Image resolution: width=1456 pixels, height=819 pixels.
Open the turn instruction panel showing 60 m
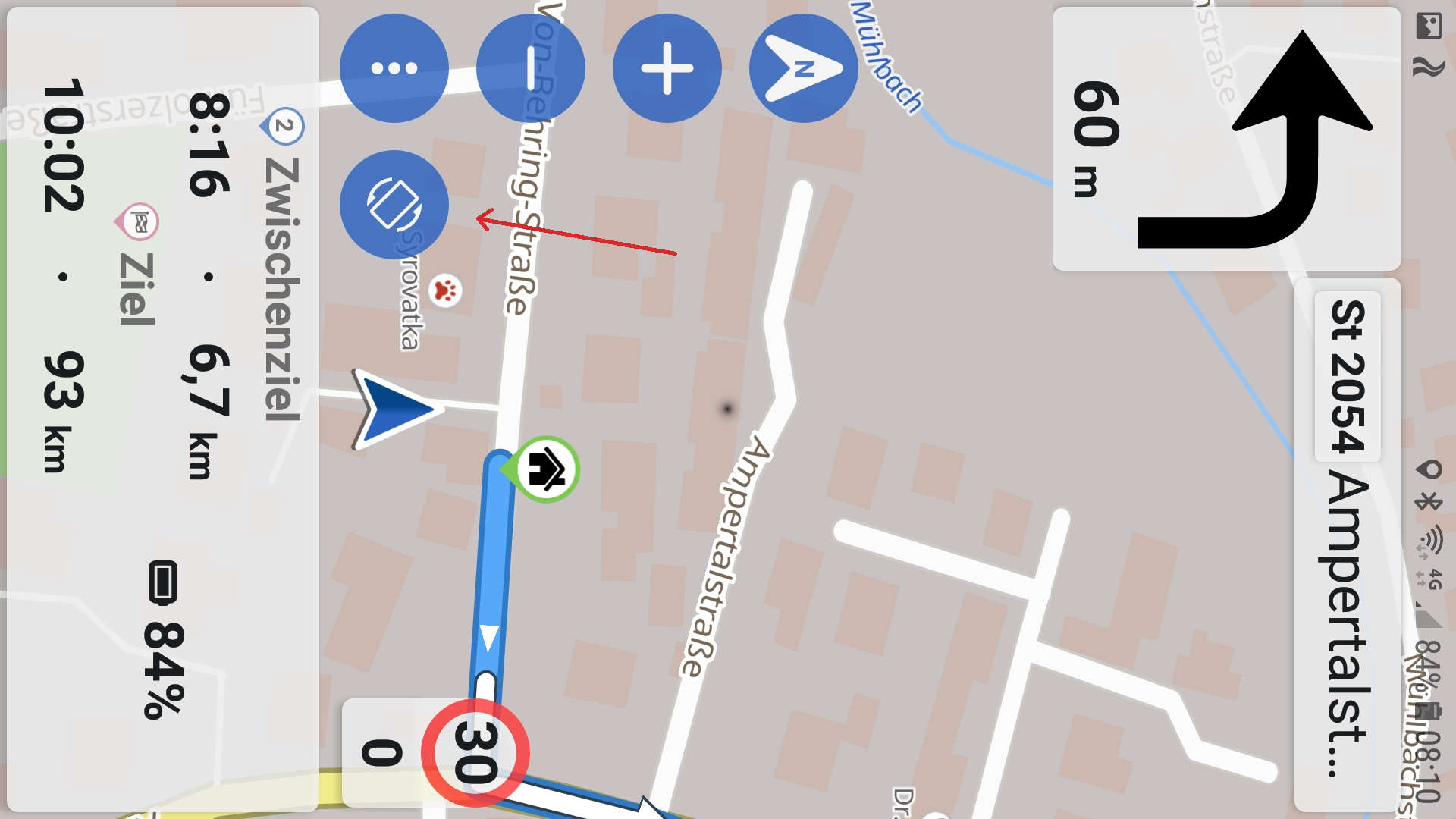[1225, 139]
